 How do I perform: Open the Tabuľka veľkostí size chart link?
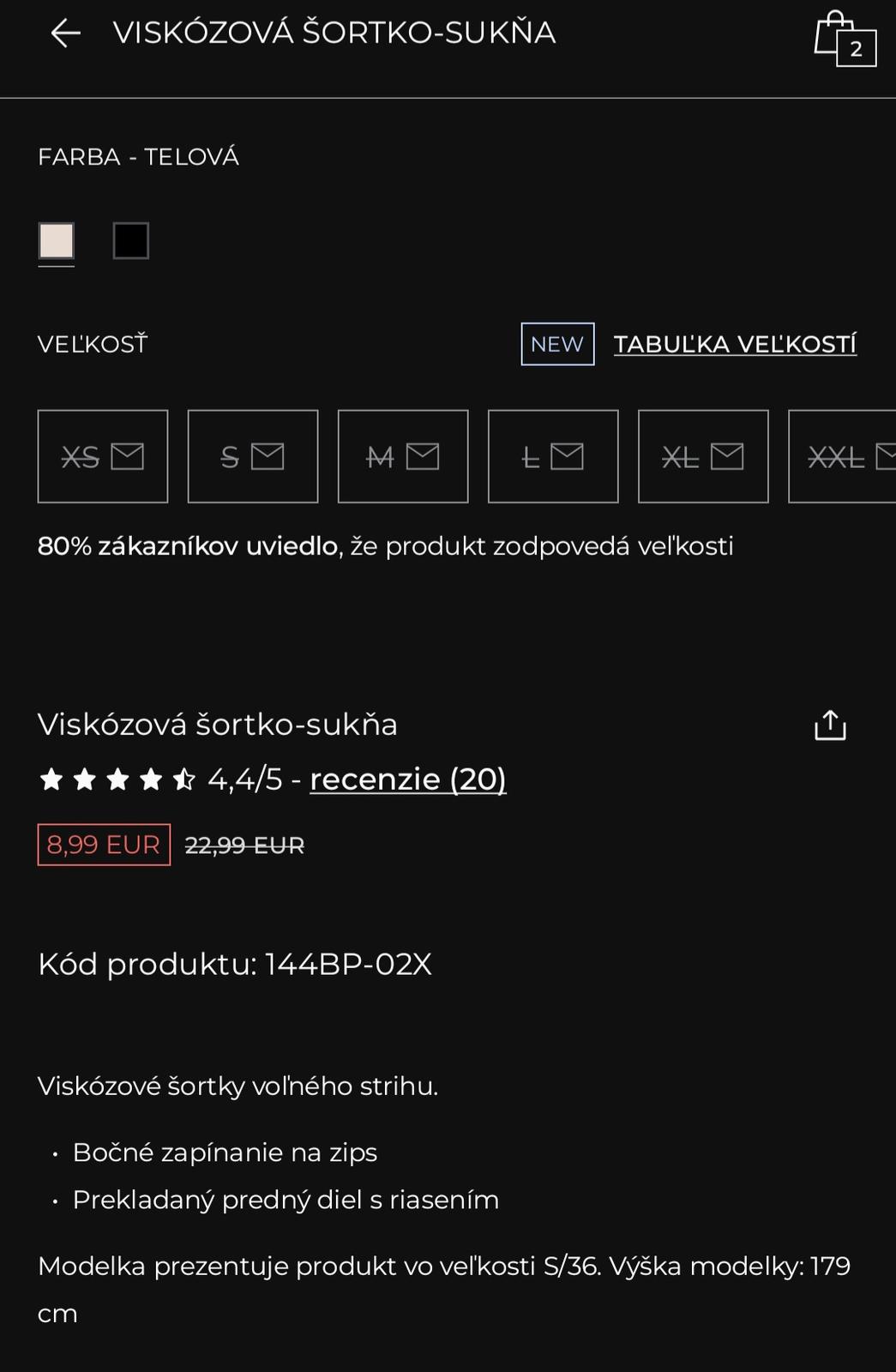[x=735, y=344]
